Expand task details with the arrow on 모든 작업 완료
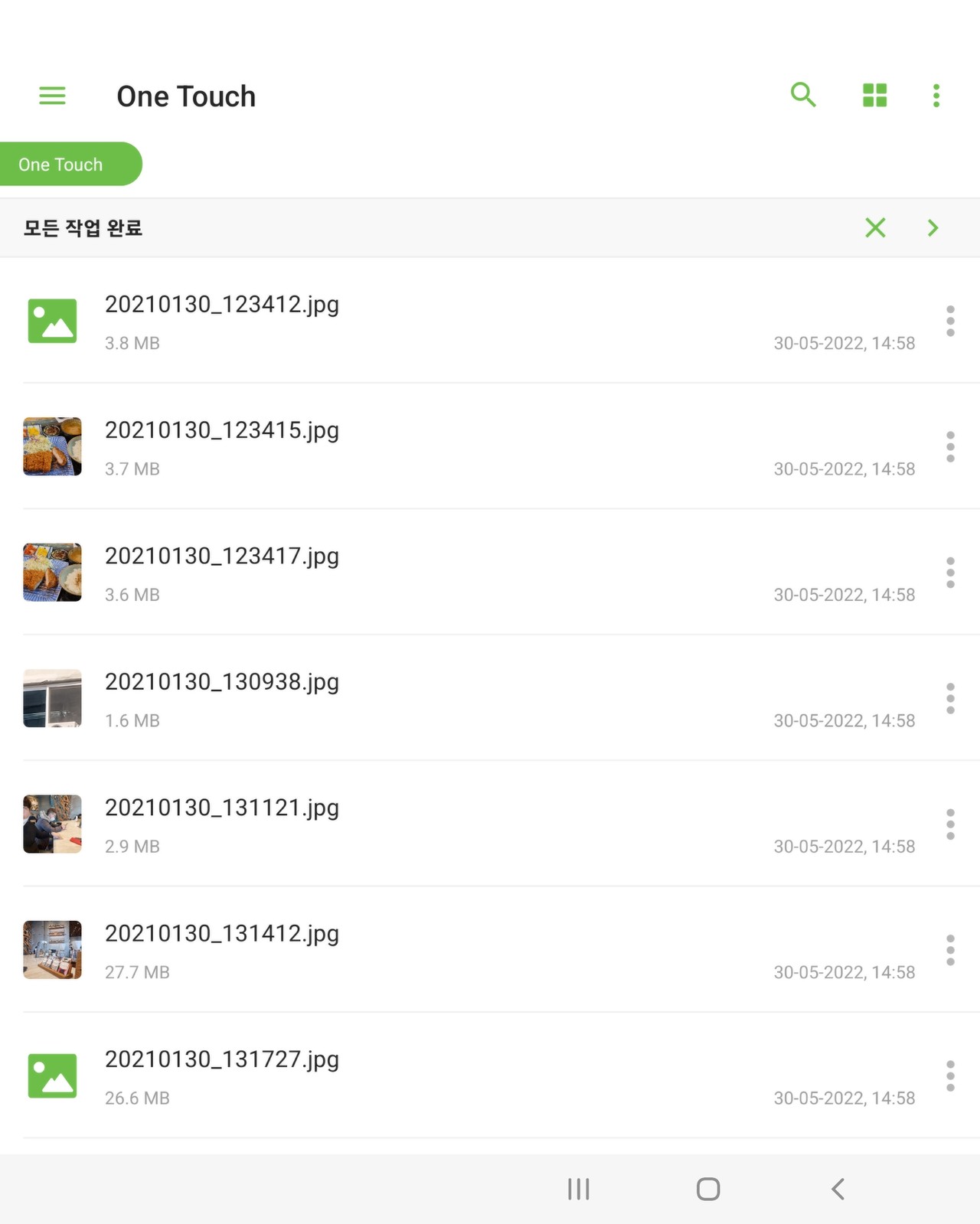Image resolution: width=980 pixels, height=1224 pixels. click(x=933, y=227)
